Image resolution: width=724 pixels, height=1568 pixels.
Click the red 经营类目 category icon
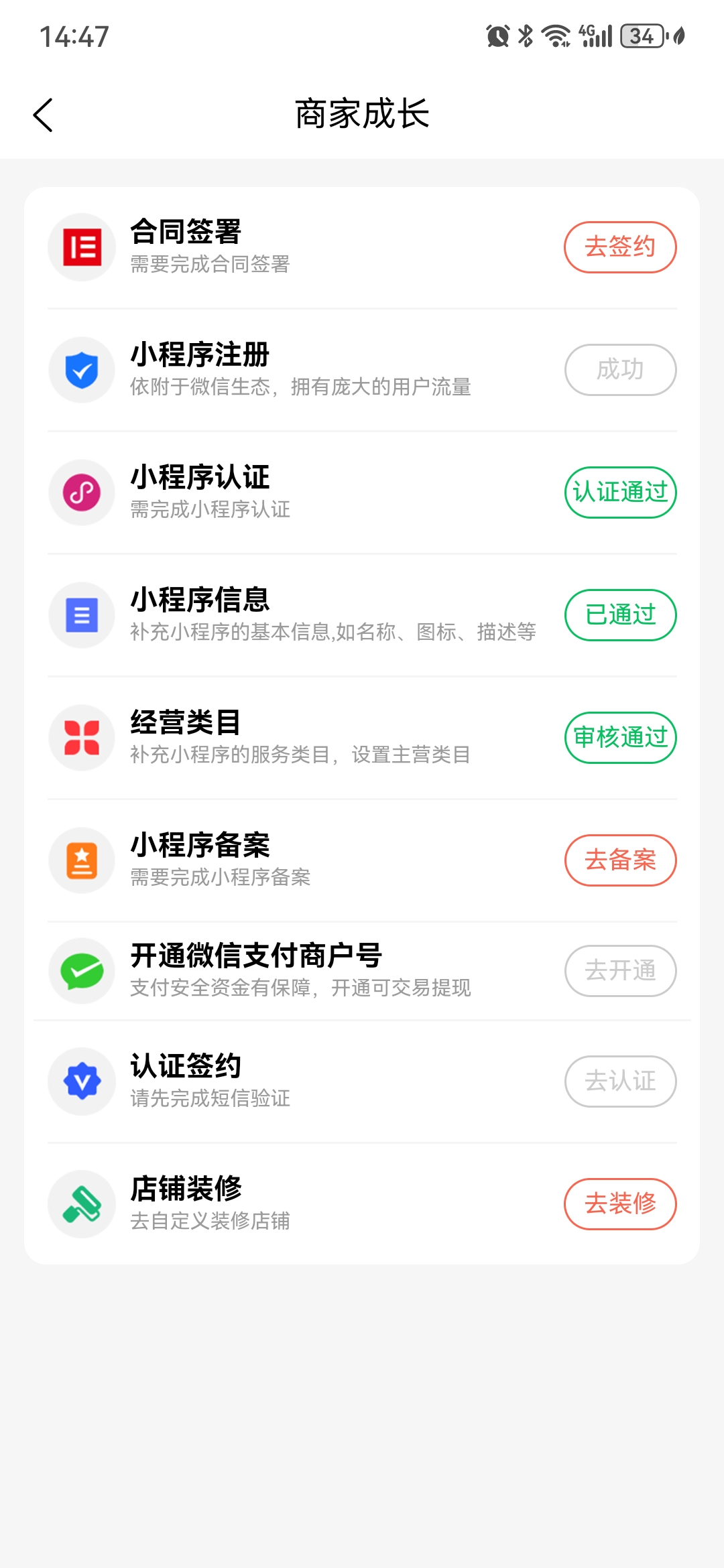[81, 737]
